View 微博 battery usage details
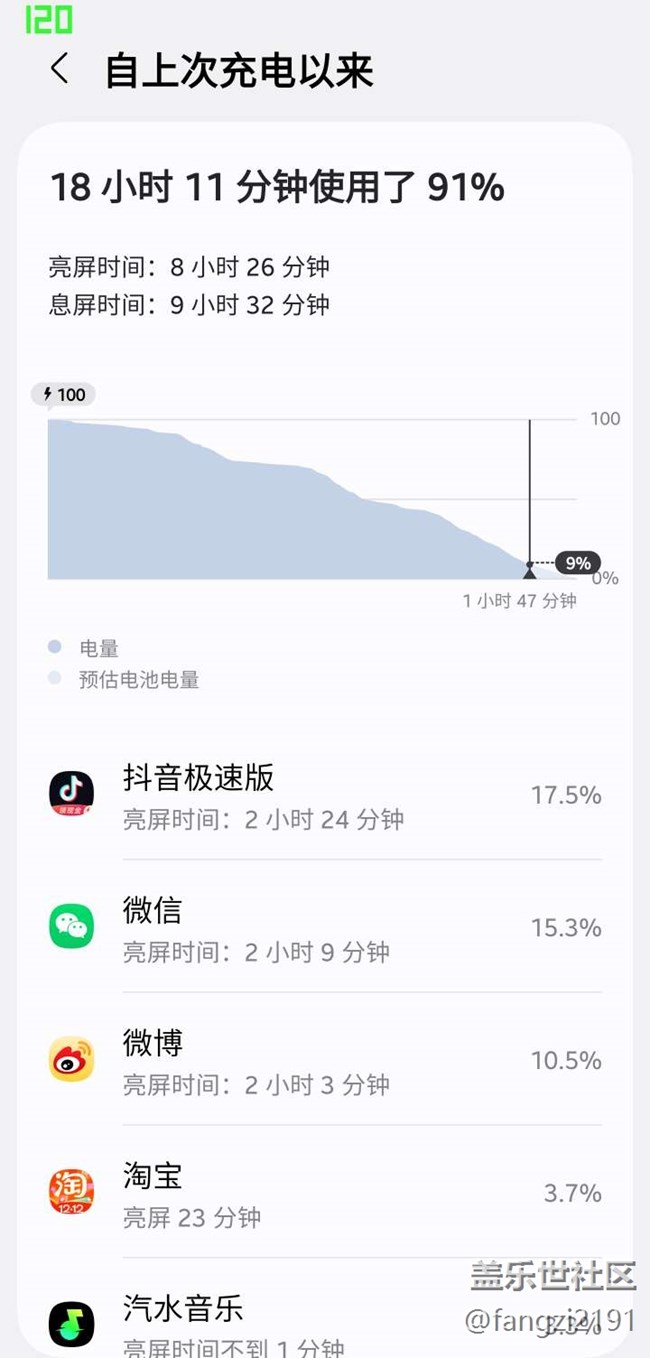 (x=325, y=1060)
